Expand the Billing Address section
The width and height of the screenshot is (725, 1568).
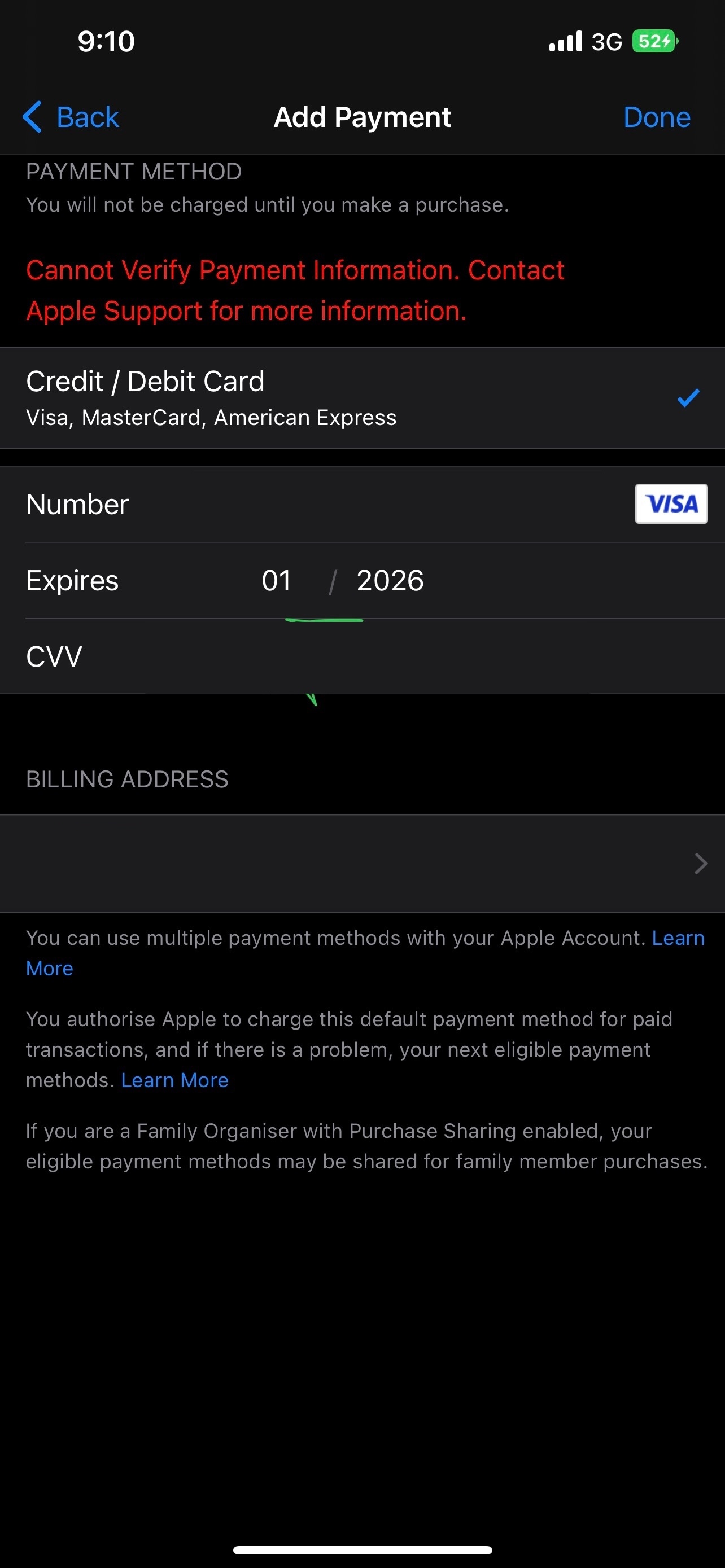362,864
